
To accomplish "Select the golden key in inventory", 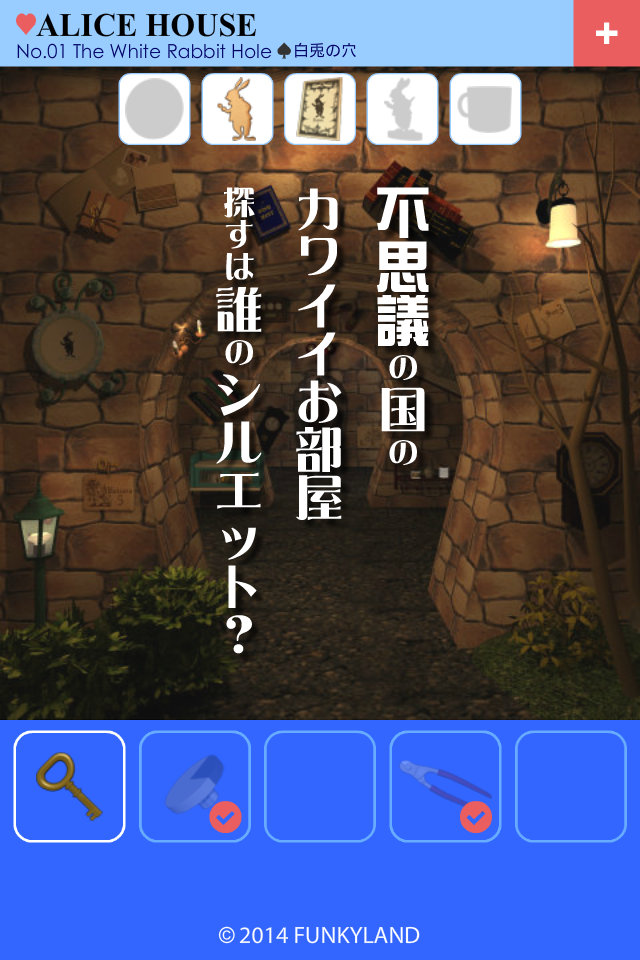I will [69, 786].
